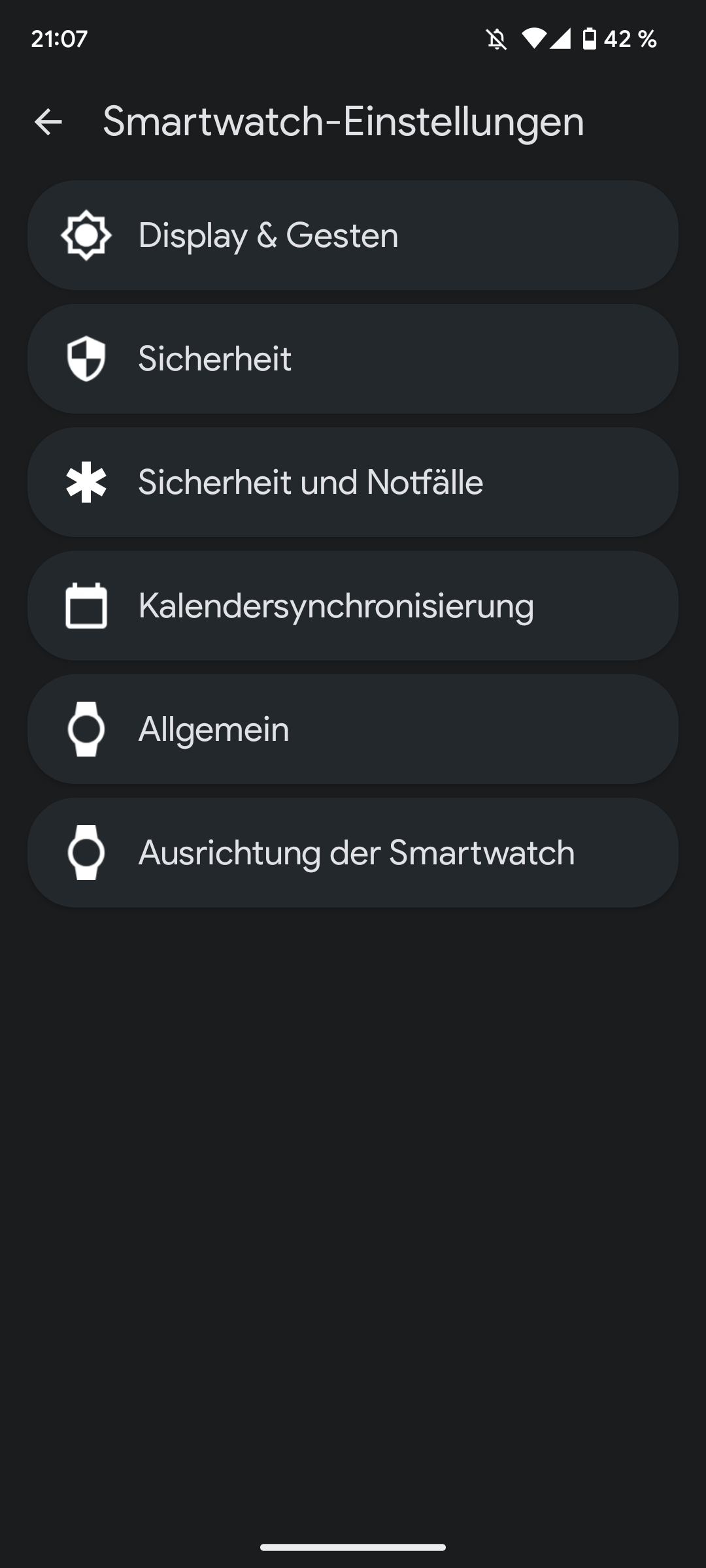Open Ausrichtung der Smartwatch
This screenshot has width=706, height=1568.
353,853
